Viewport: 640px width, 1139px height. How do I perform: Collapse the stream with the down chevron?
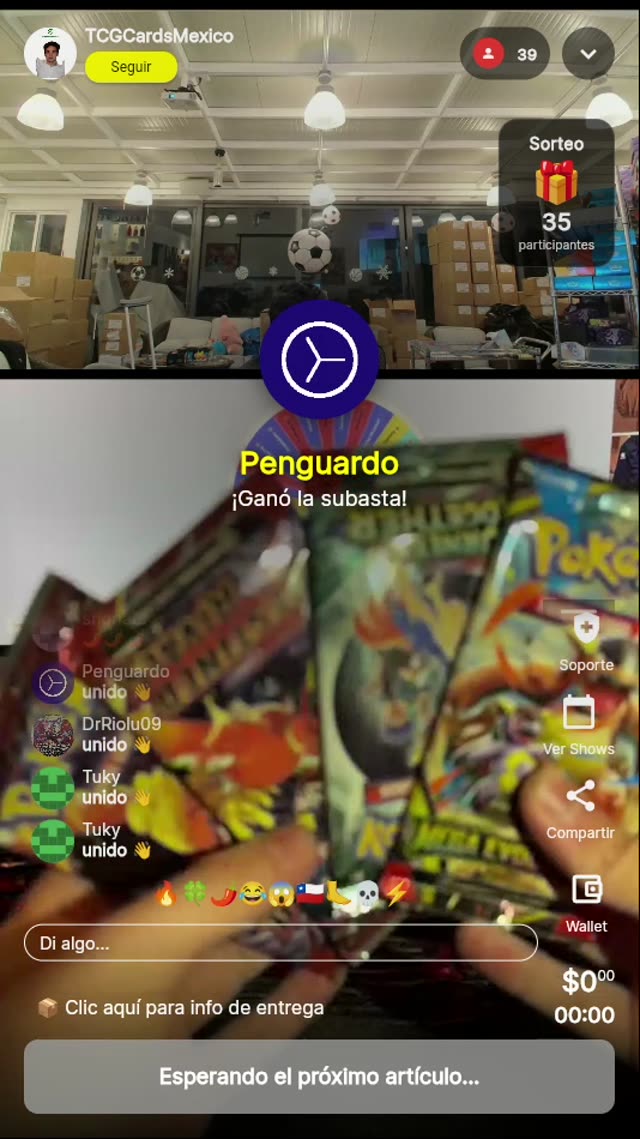588,54
